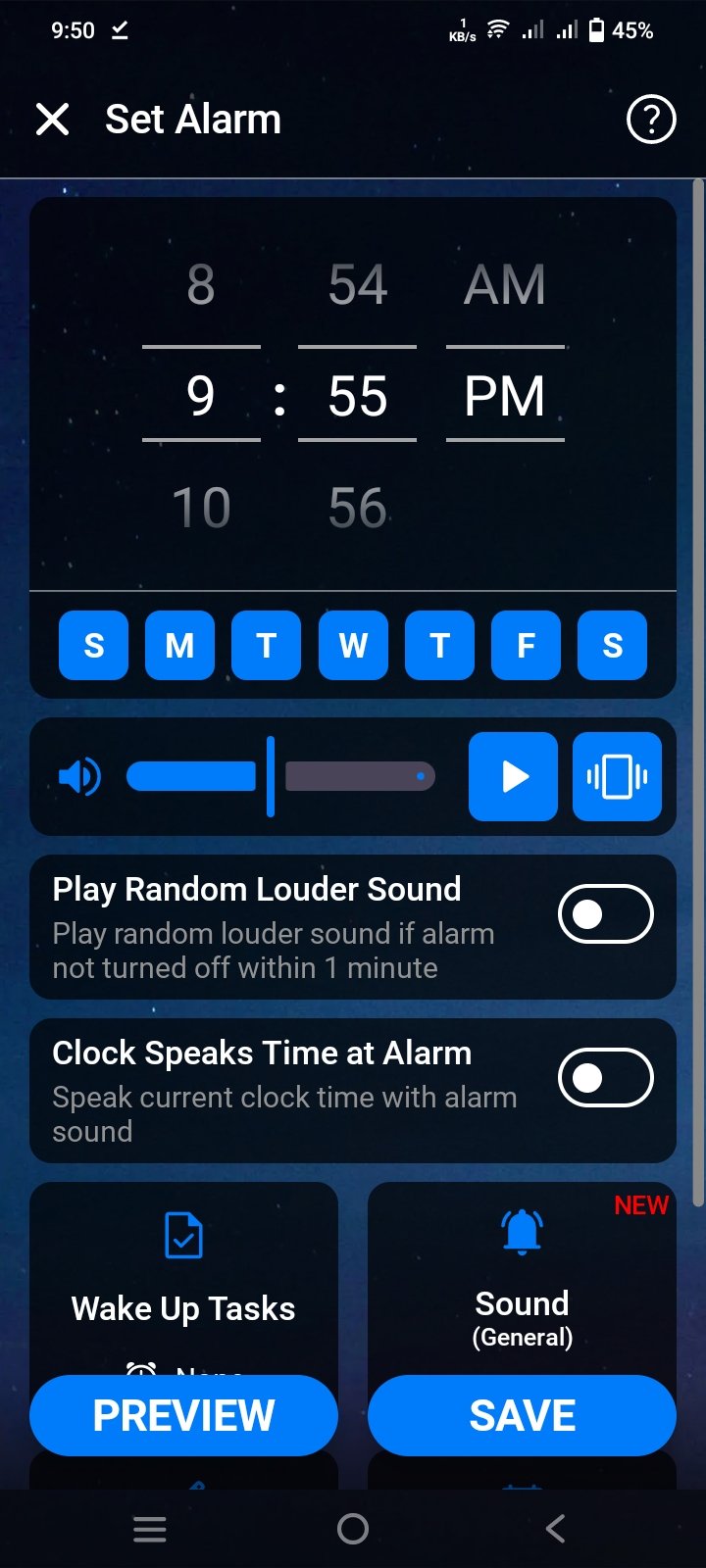Open the help question mark icon
Screen dimensions: 706x1568
tap(651, 120)
